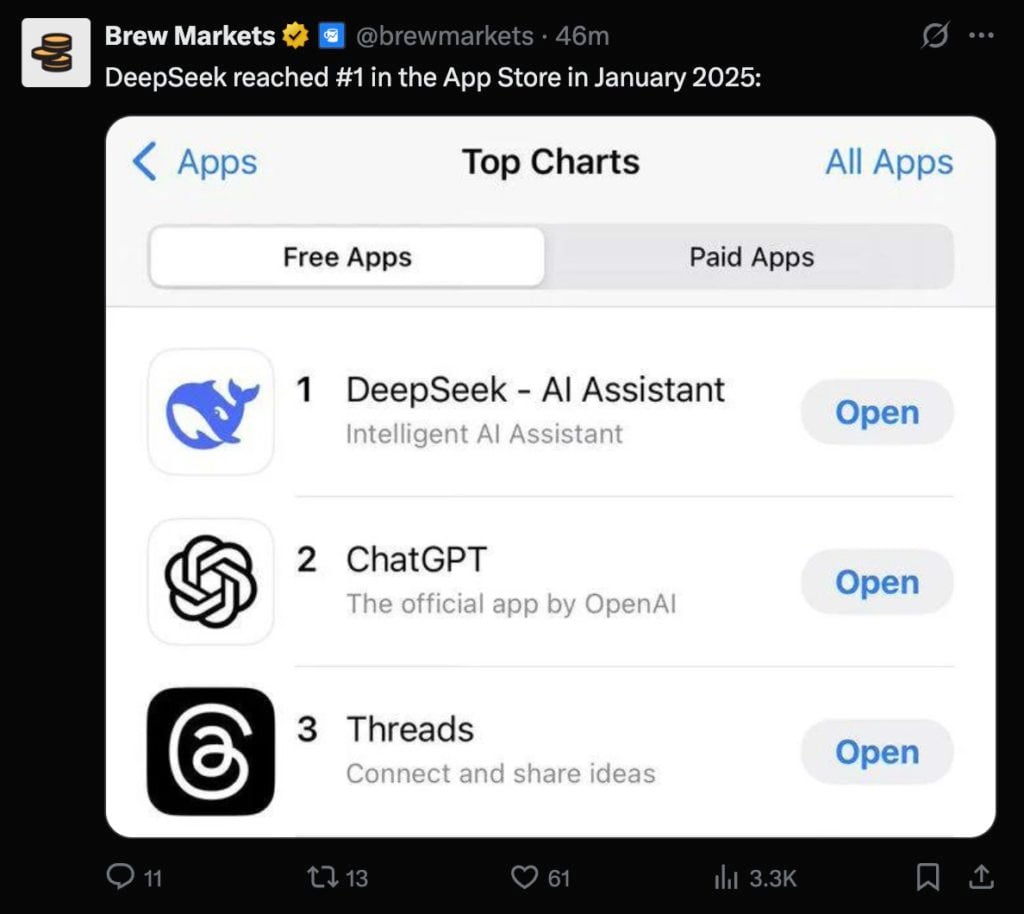This screenshot has width=1024, height=914.
Task: Tap the Grok icon beside the overflow menu
Action: [935, 36]
